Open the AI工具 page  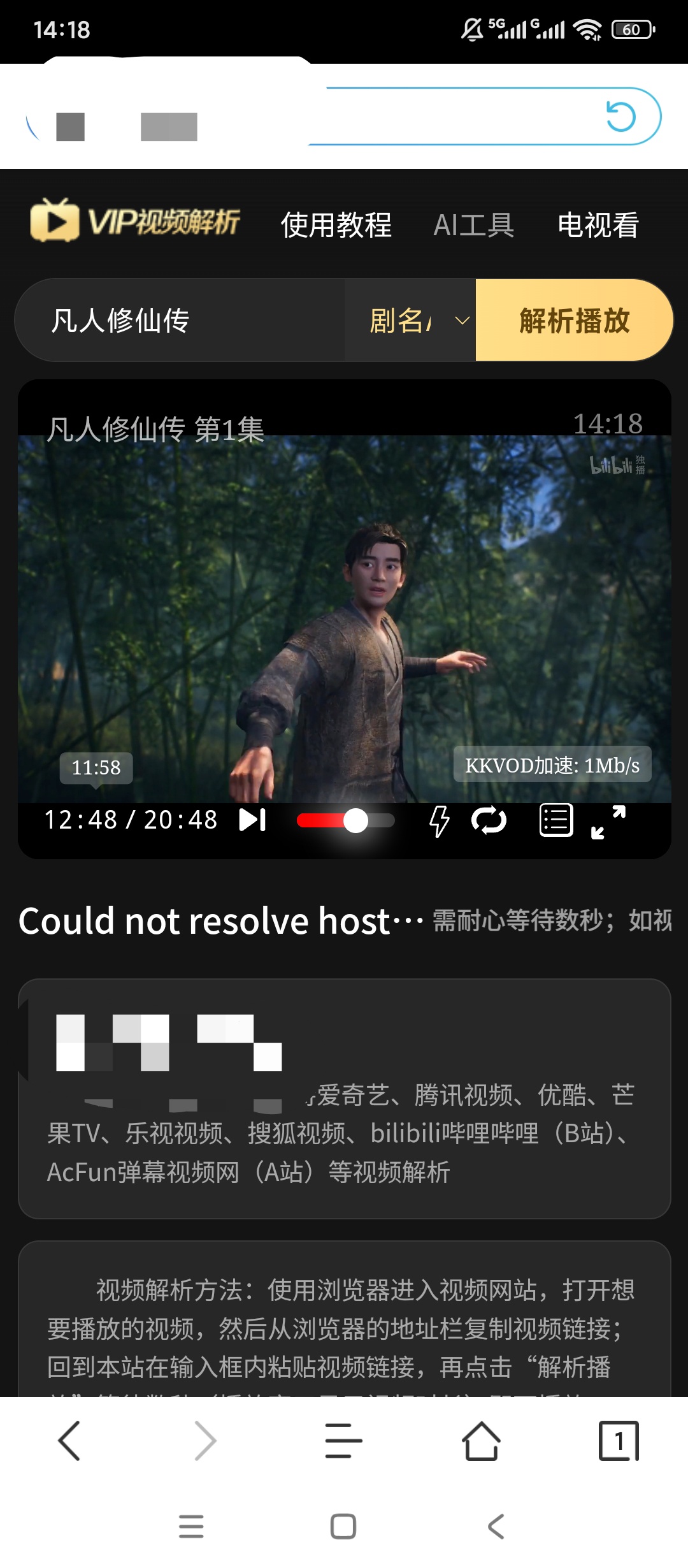pos(473,225)
